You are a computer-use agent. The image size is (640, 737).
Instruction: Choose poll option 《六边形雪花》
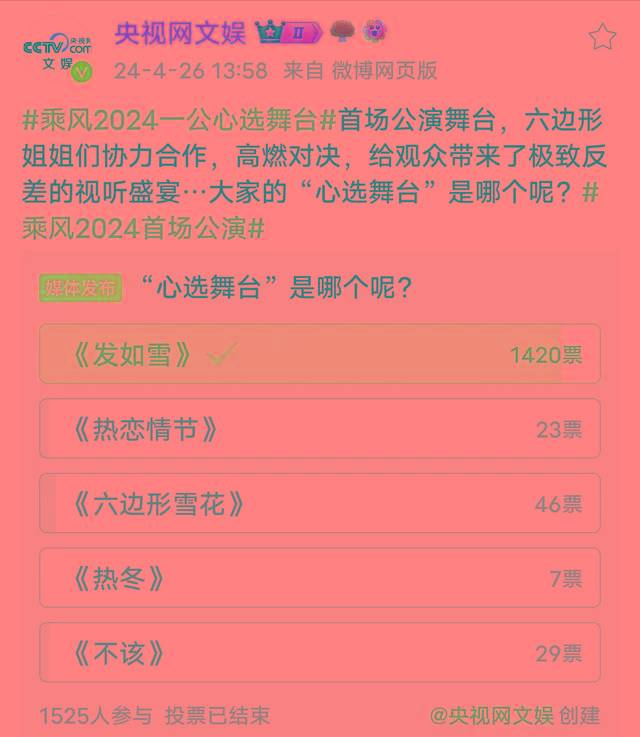[319, 503]
